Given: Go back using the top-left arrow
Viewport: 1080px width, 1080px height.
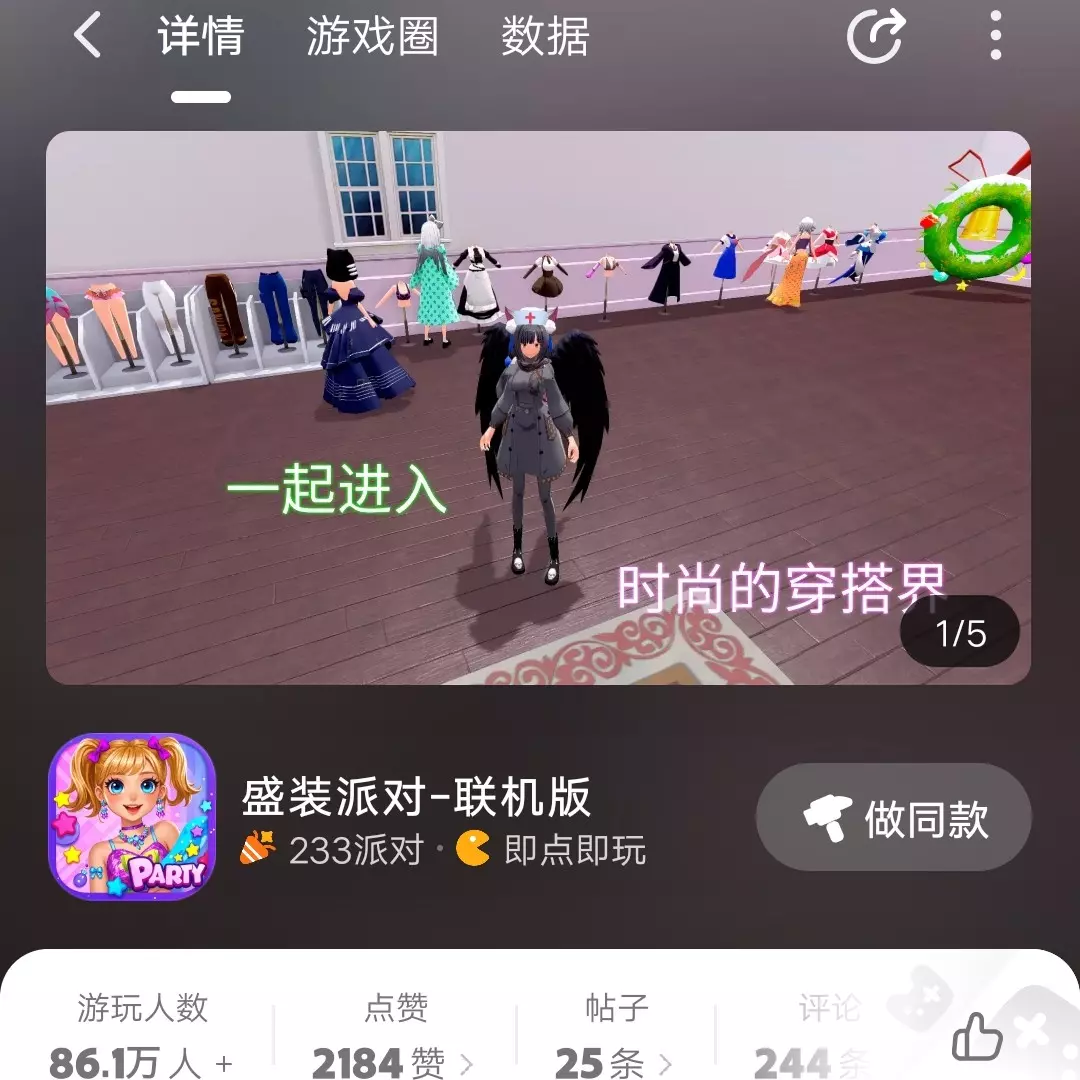Looking at the screenshot, I should (x=88, y=37).
